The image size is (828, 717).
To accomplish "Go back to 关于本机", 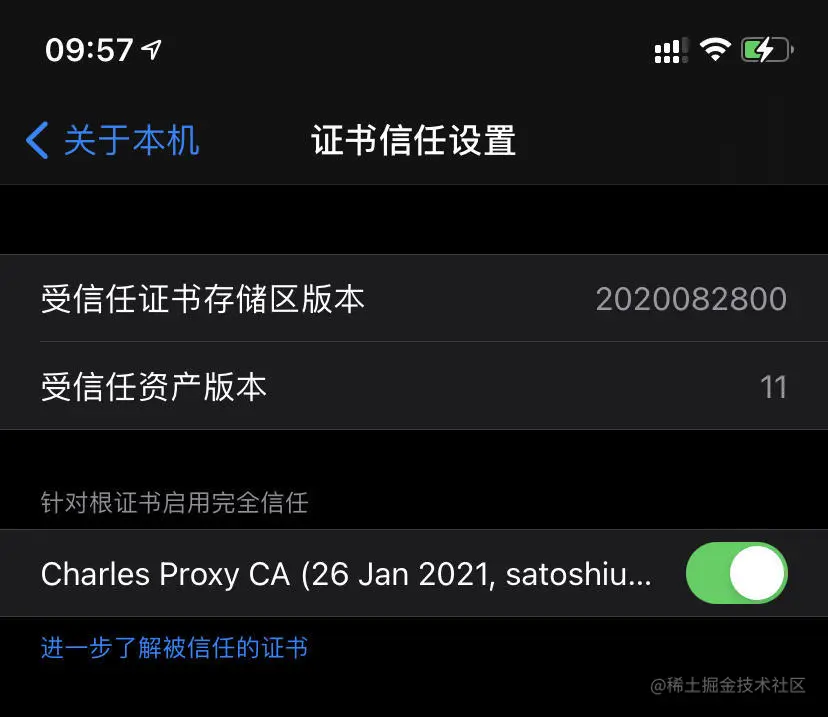I will click(x=112, y=141).
